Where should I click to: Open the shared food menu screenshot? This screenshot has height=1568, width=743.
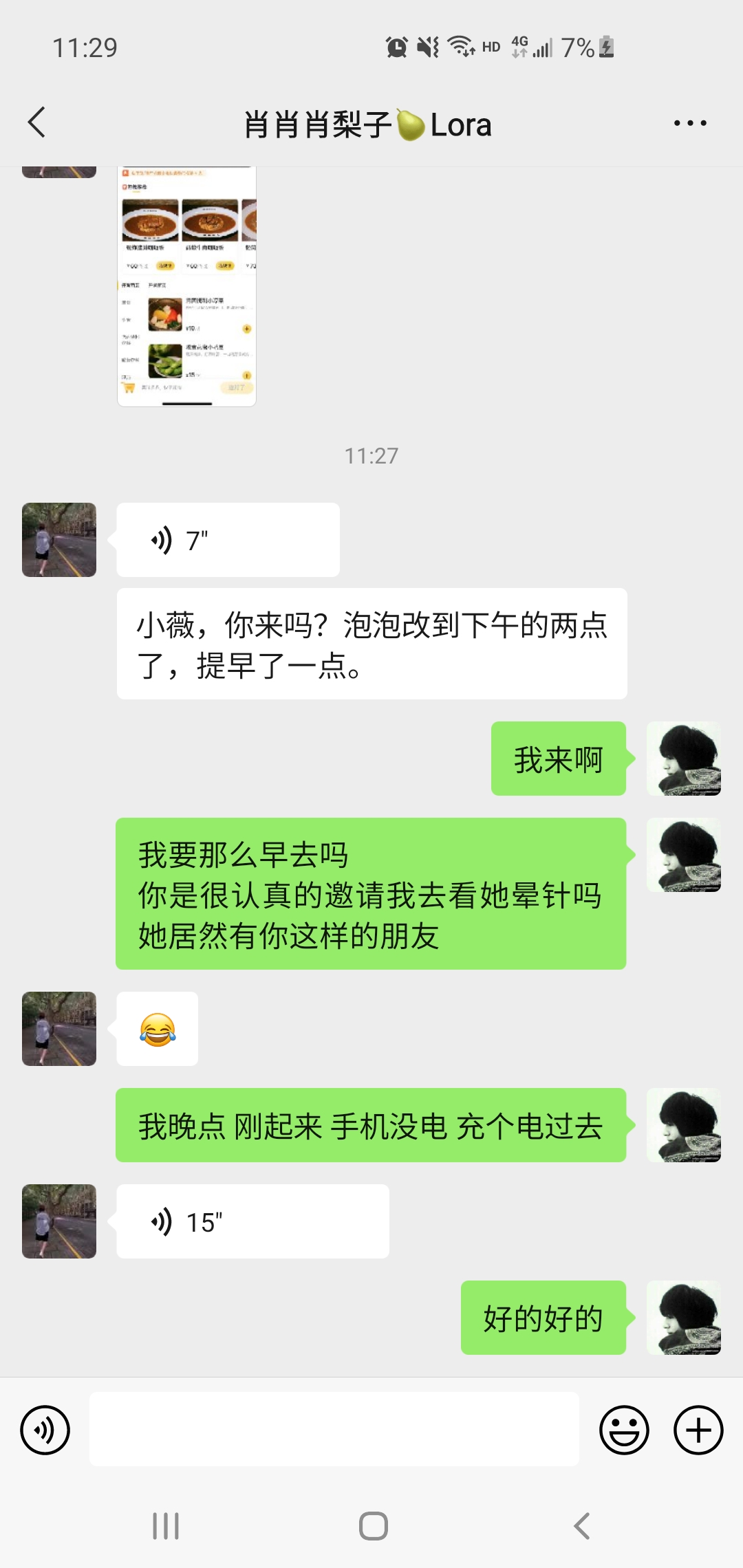point(186,287)
